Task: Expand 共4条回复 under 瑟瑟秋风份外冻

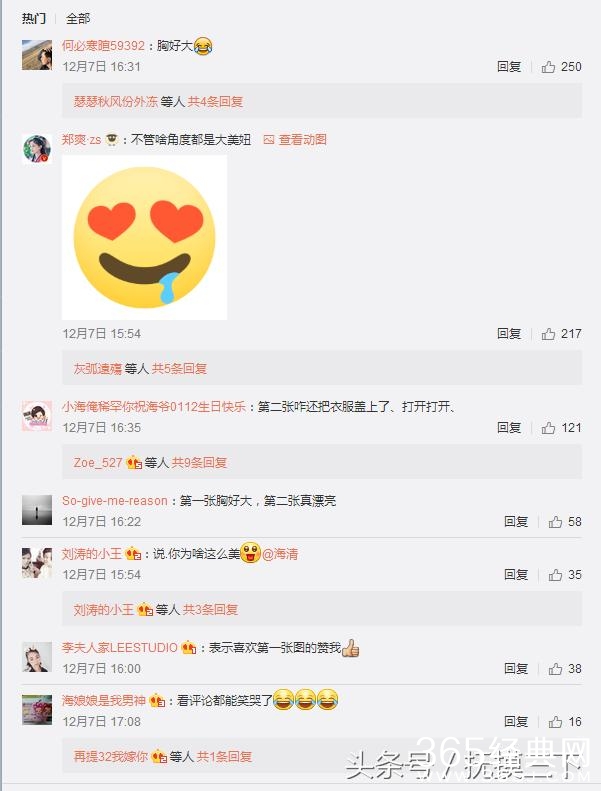Action: (x=216, y=102)
